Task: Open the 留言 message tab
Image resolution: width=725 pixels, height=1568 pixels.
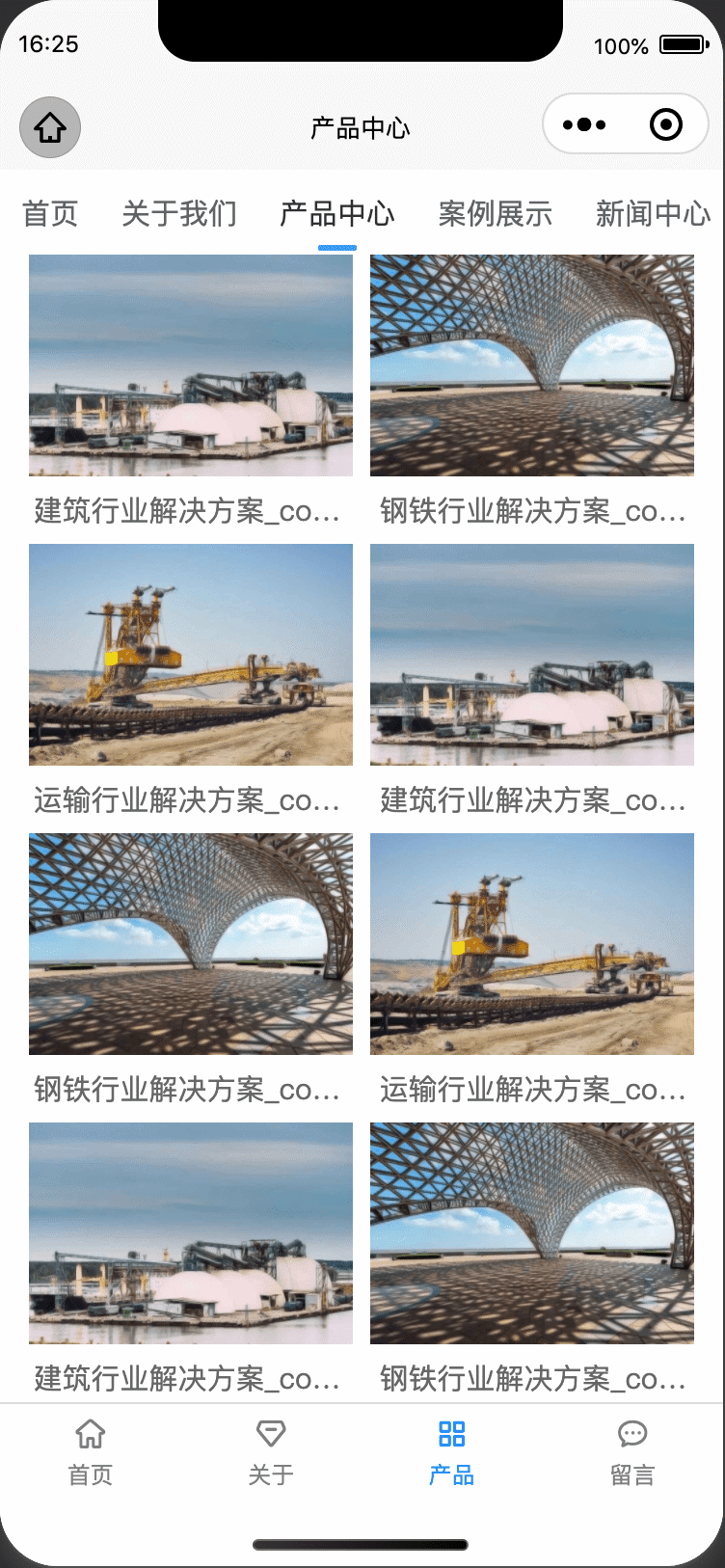Action: (x=632, y=1451)
